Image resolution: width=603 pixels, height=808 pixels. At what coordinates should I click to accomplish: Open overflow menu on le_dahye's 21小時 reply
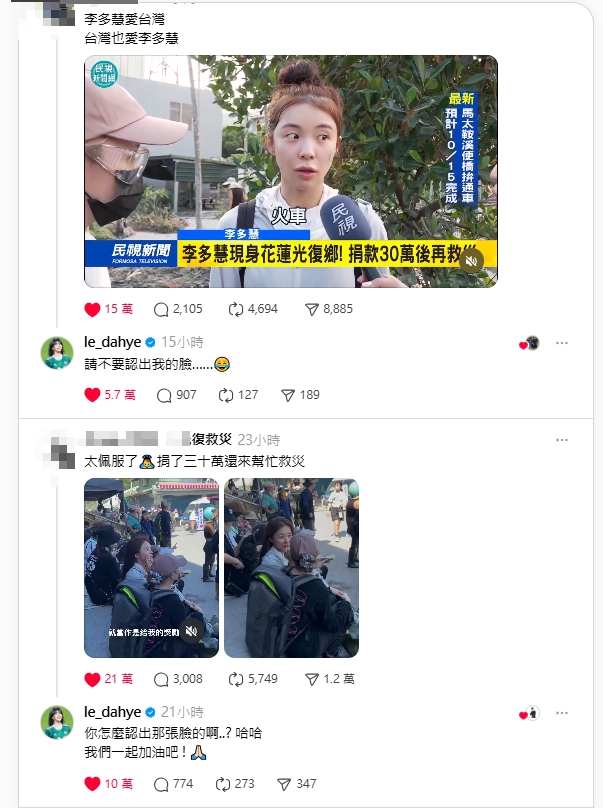(562, 713)
